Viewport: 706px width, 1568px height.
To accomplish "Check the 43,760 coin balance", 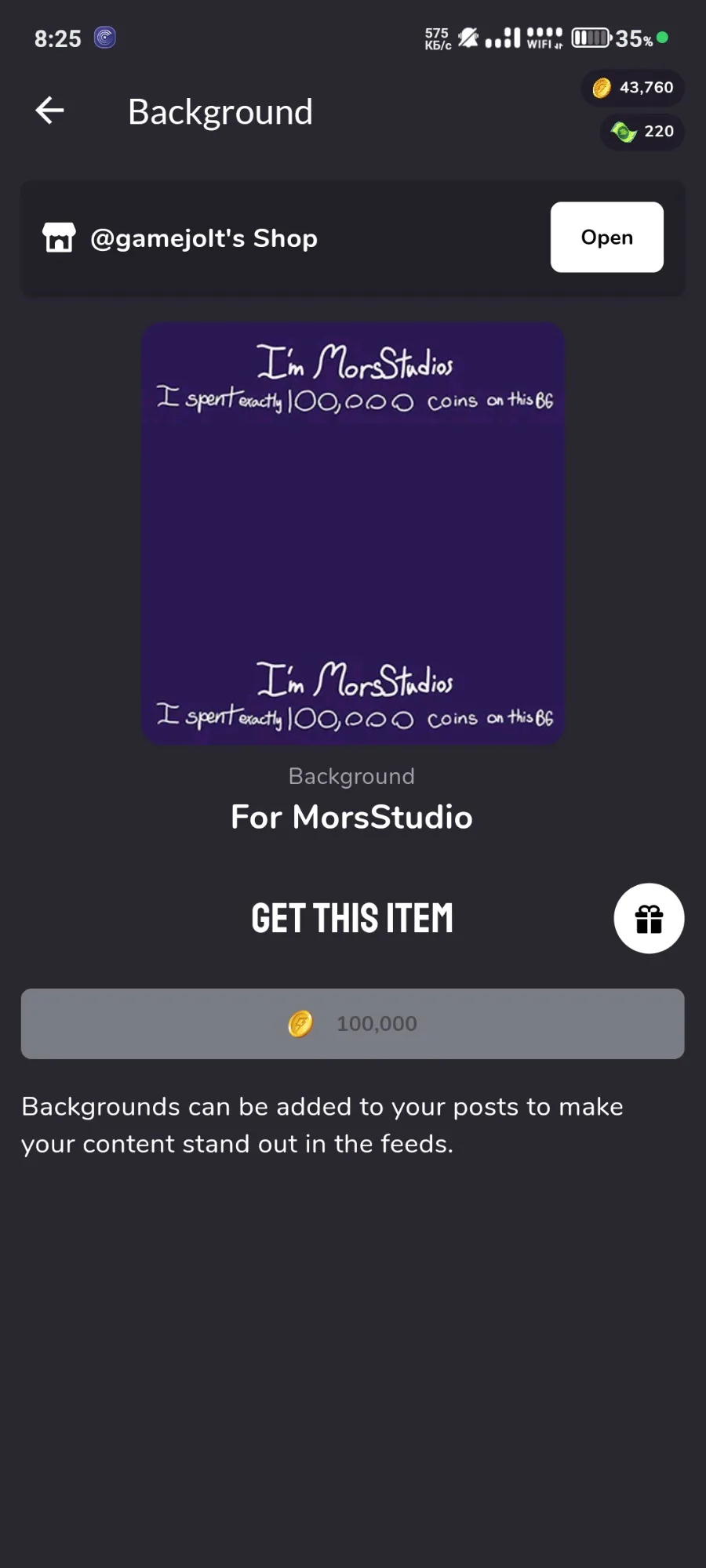I will click(633, 88).
